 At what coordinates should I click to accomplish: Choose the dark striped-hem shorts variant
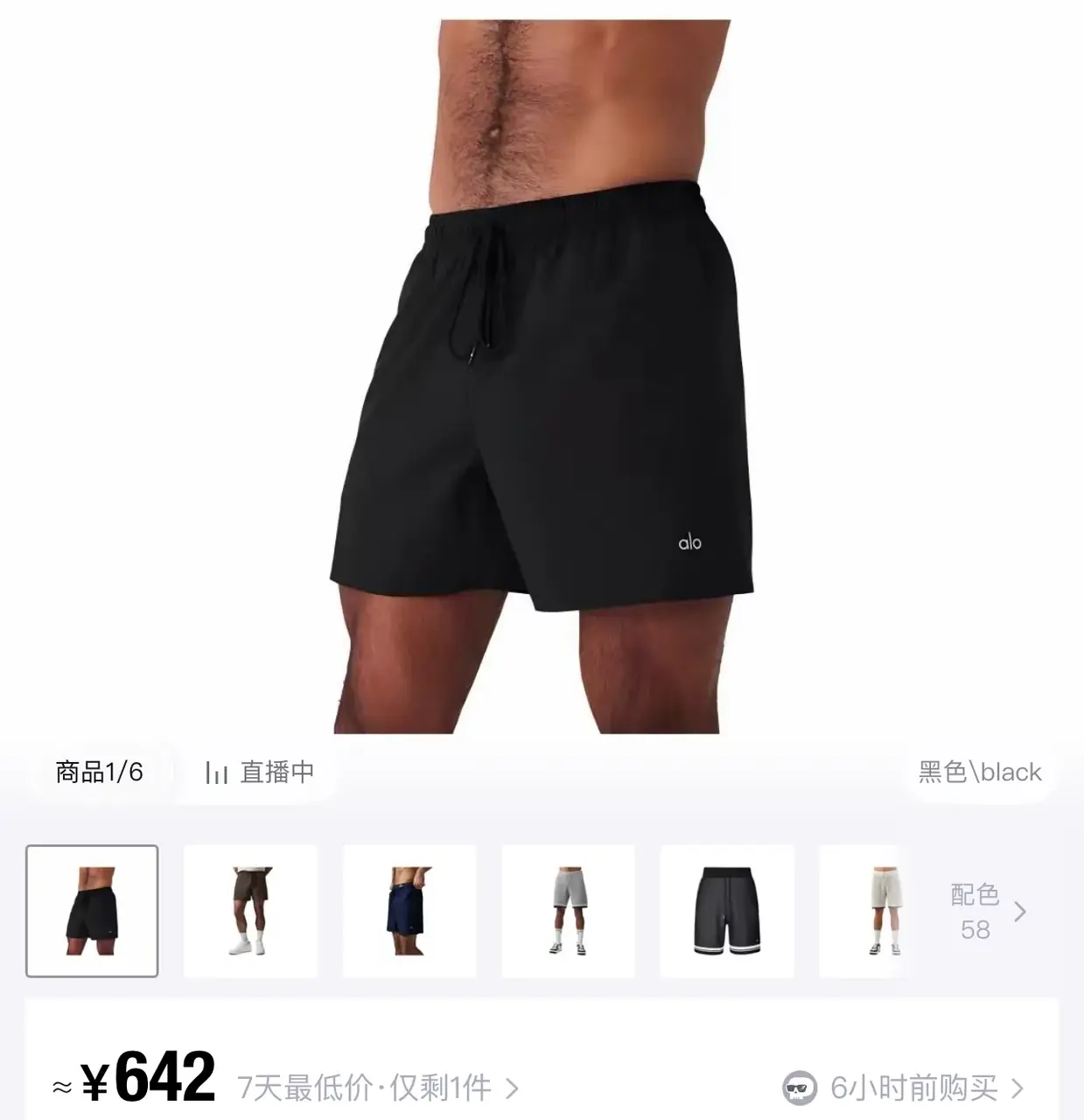click(x=727, y=911)
